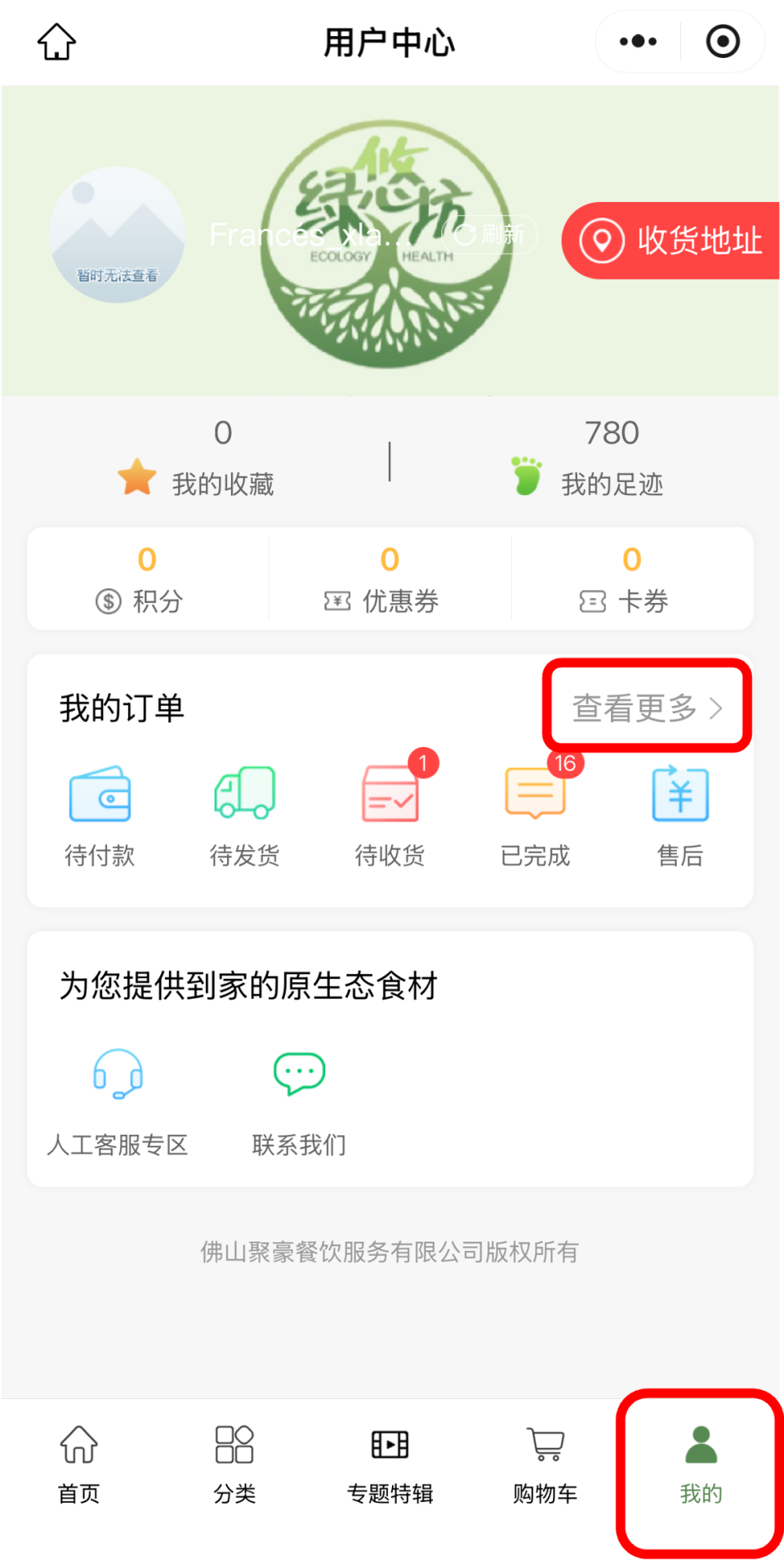Tap the green footprint icon by 我的足迹
Image resolution: width=784 pixels, height=1560 pixels.
[x=527, y=476]
